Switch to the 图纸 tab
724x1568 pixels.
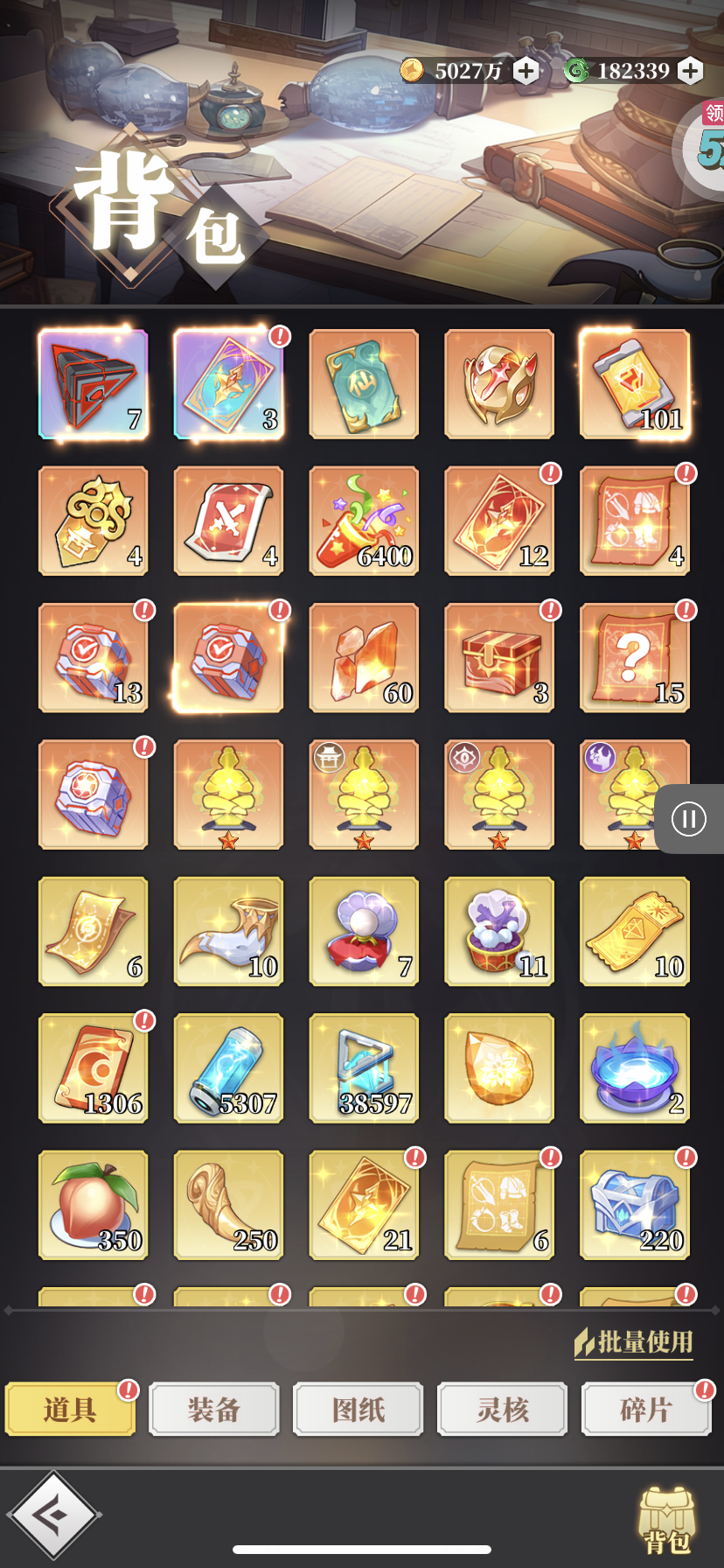tap(359, 1410)
